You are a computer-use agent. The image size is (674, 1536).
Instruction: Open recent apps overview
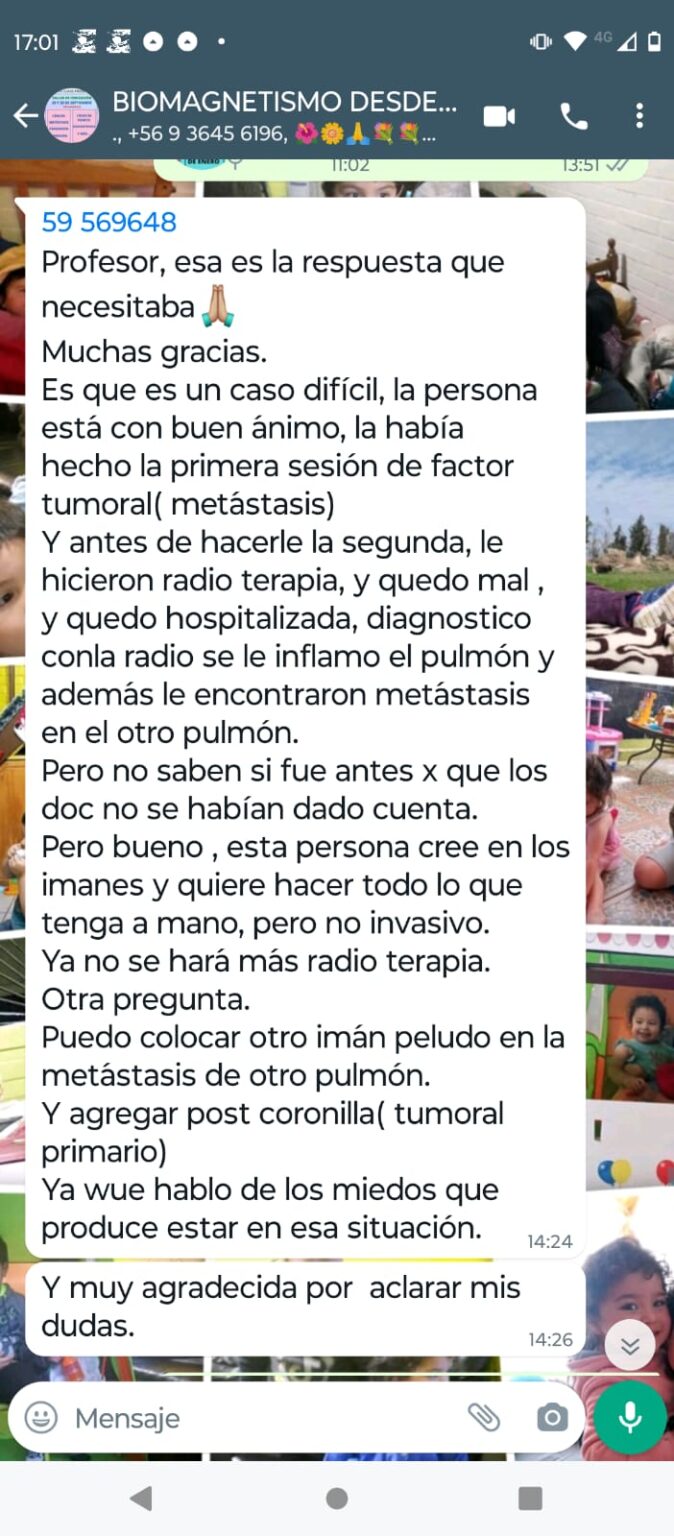(530, 1497)
